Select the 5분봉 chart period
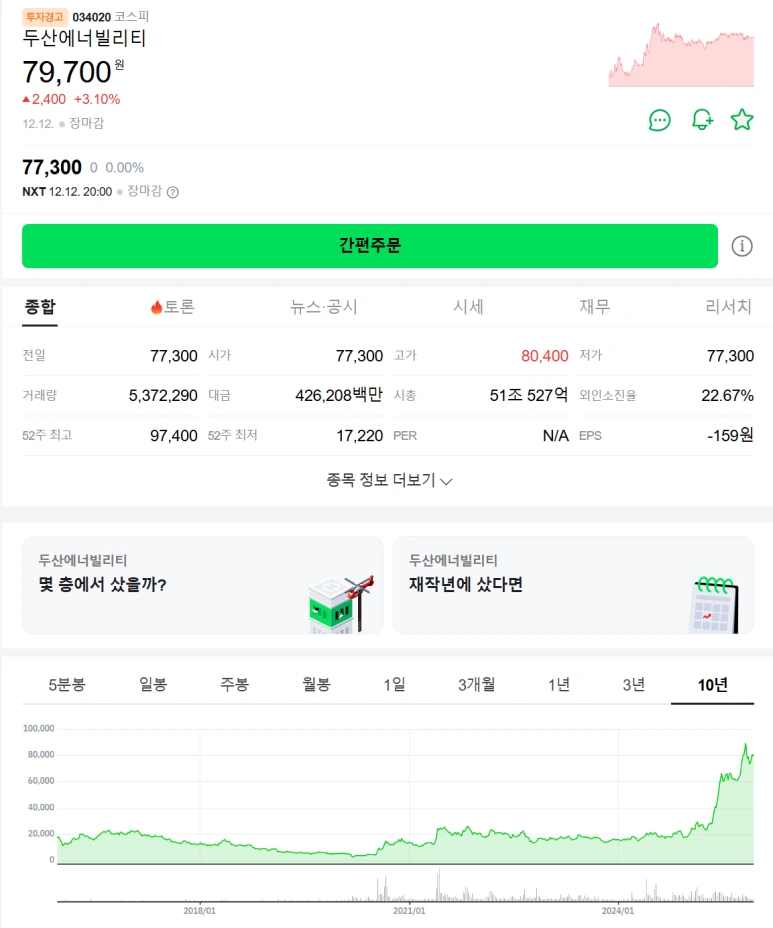 67,685
